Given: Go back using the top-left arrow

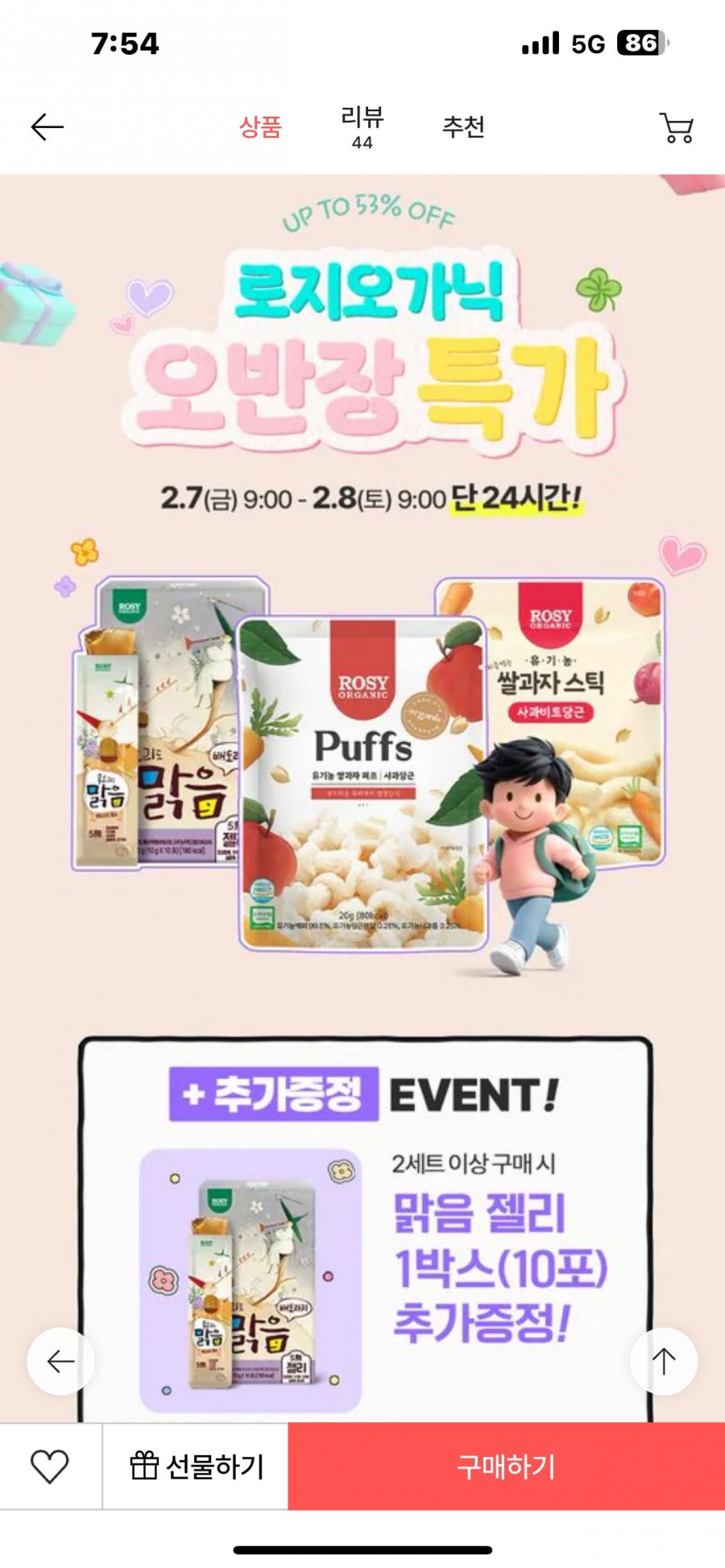Looking at the screenshot, I should tap(48, 127).
